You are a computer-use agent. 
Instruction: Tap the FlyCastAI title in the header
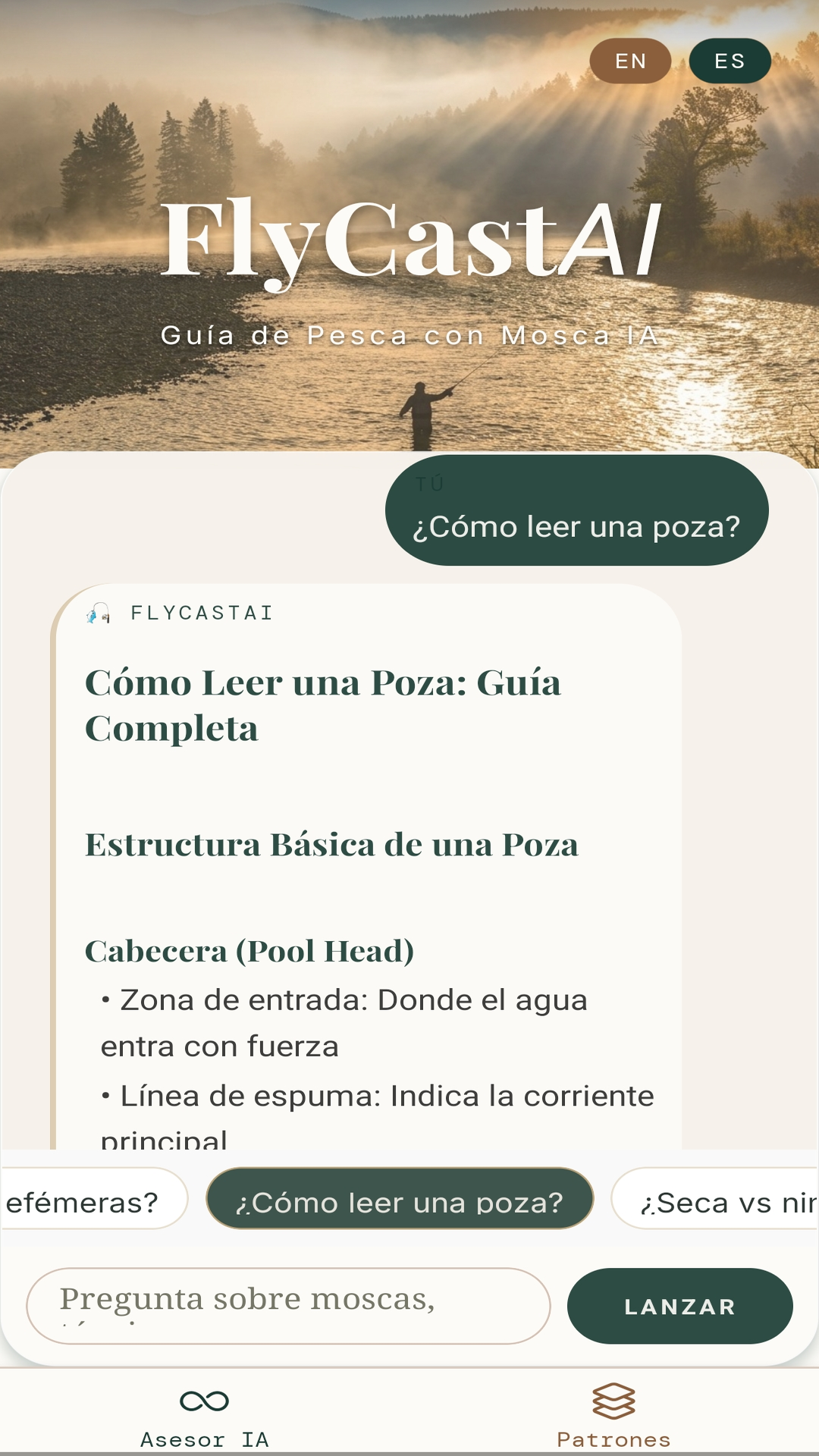coord(409,240)
